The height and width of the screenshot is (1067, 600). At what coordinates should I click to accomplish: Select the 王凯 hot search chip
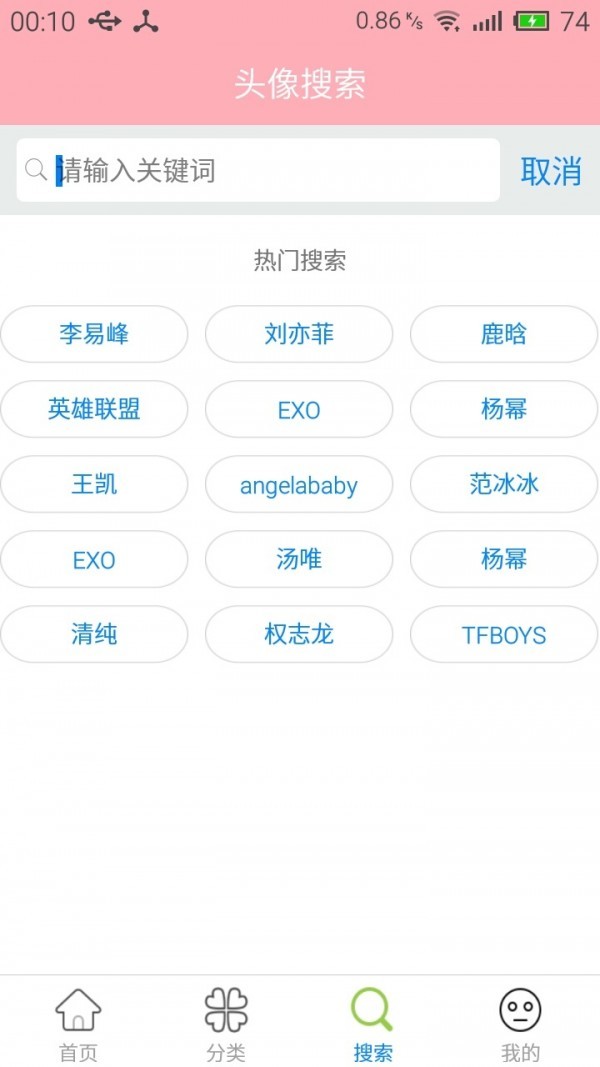pyautogui.click(x=94, y=484)
